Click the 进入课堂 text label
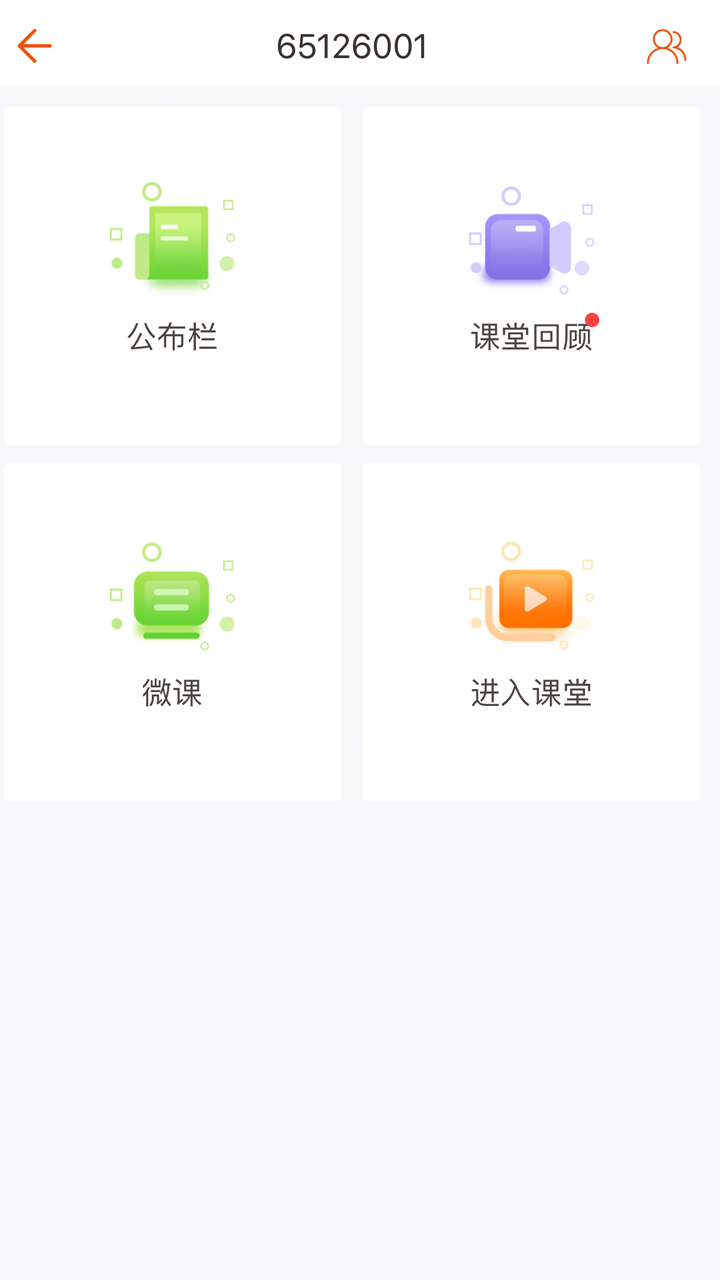This screenshot has width=720, height=1280. point(531,693)
